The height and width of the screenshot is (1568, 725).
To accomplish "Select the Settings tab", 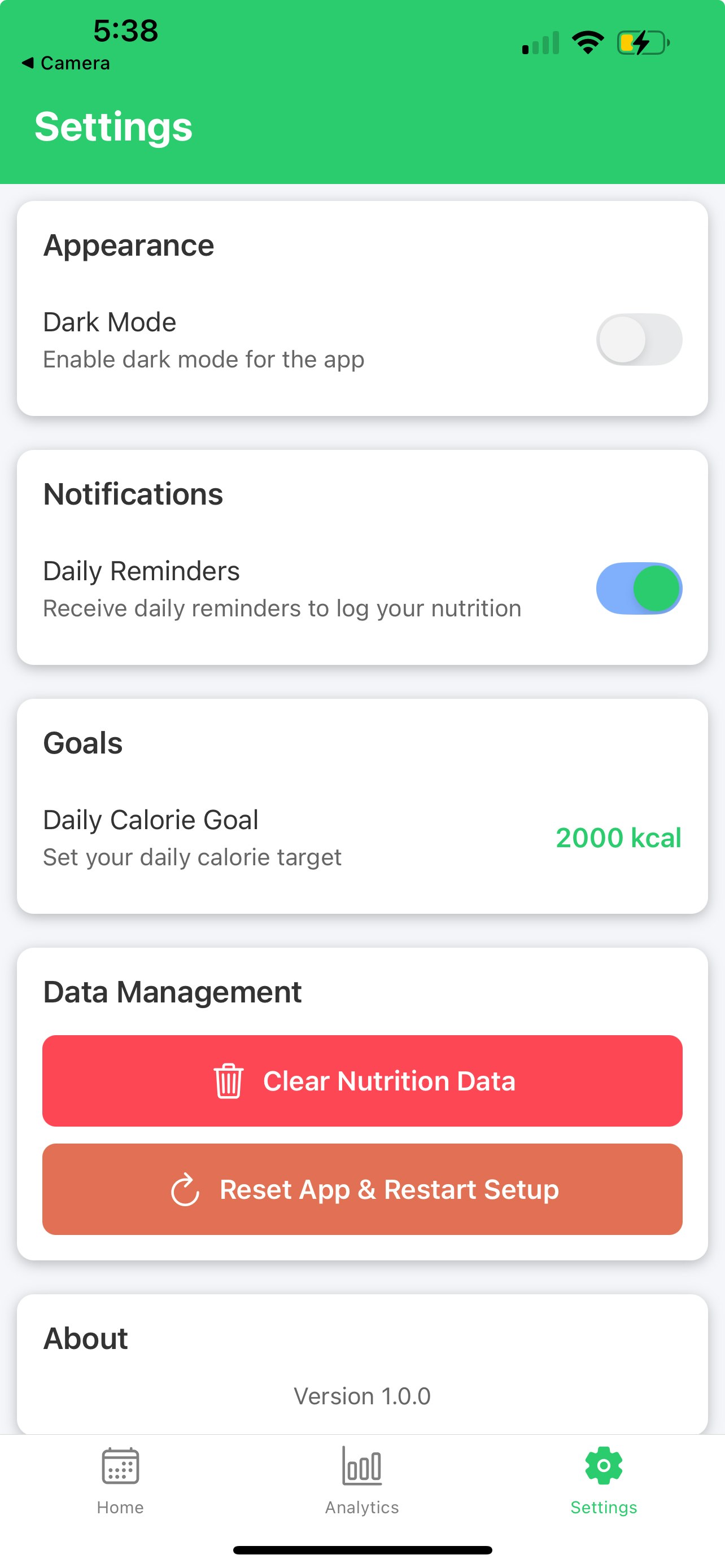I will click(x=603, y=1481).
